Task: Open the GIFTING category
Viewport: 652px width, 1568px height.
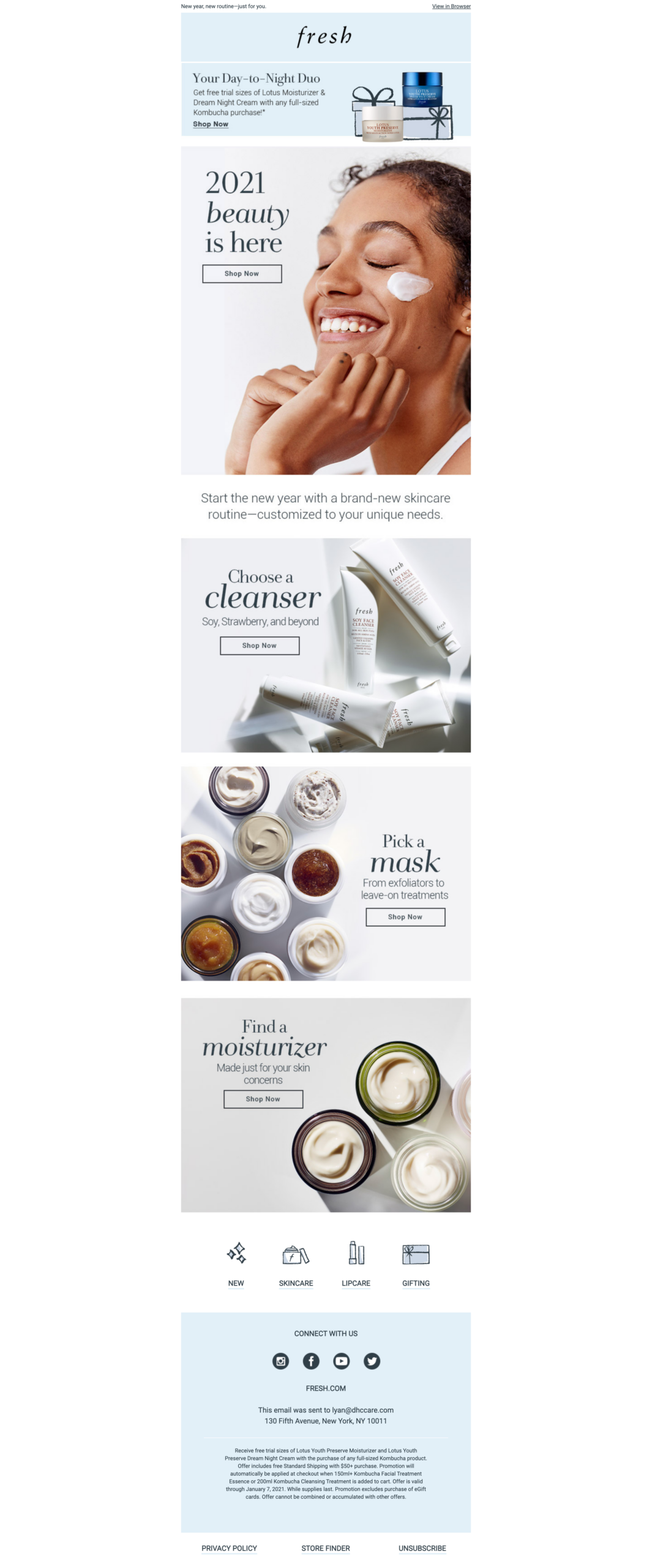Action: pyautogui.click(x=416, y=1283)
